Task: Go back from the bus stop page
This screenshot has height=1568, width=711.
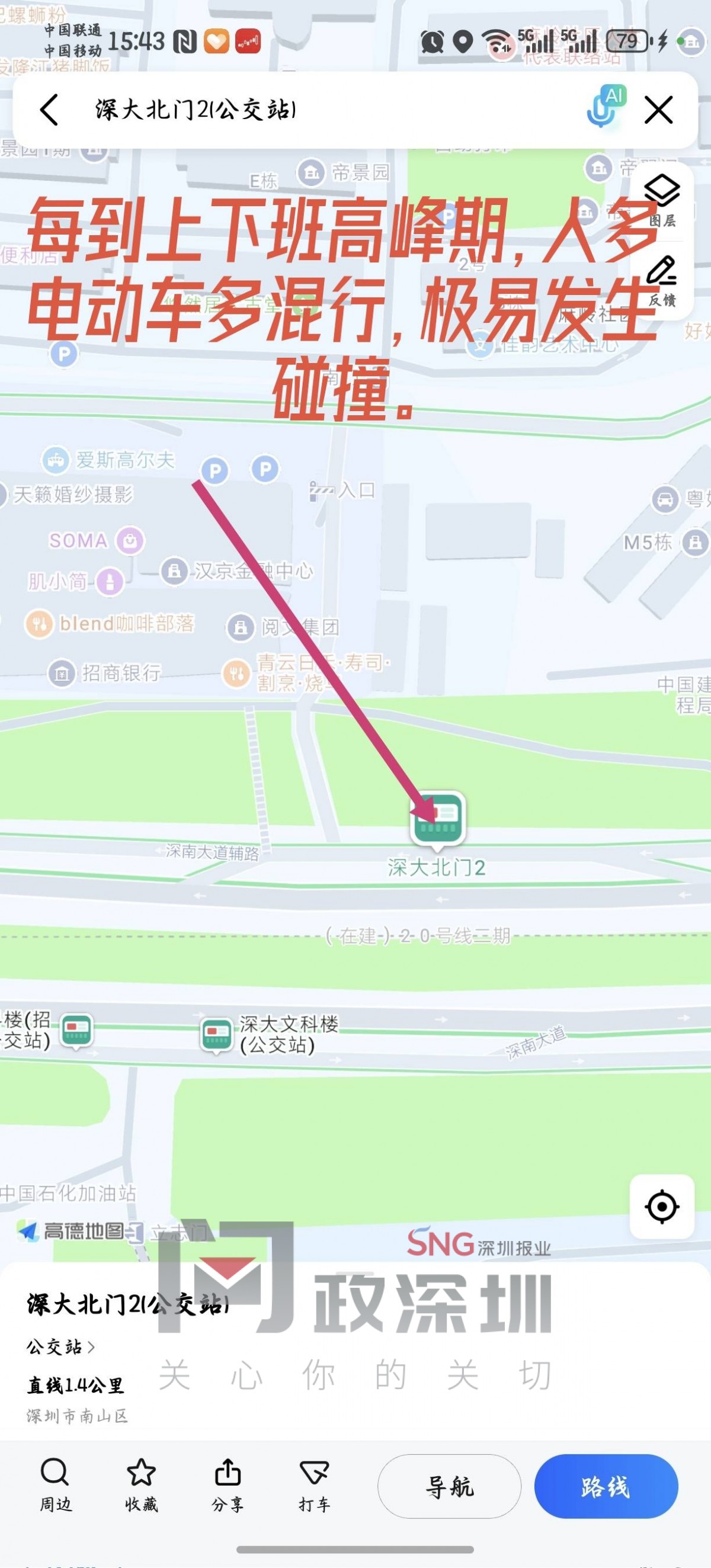Action: [x=50, y=110]
